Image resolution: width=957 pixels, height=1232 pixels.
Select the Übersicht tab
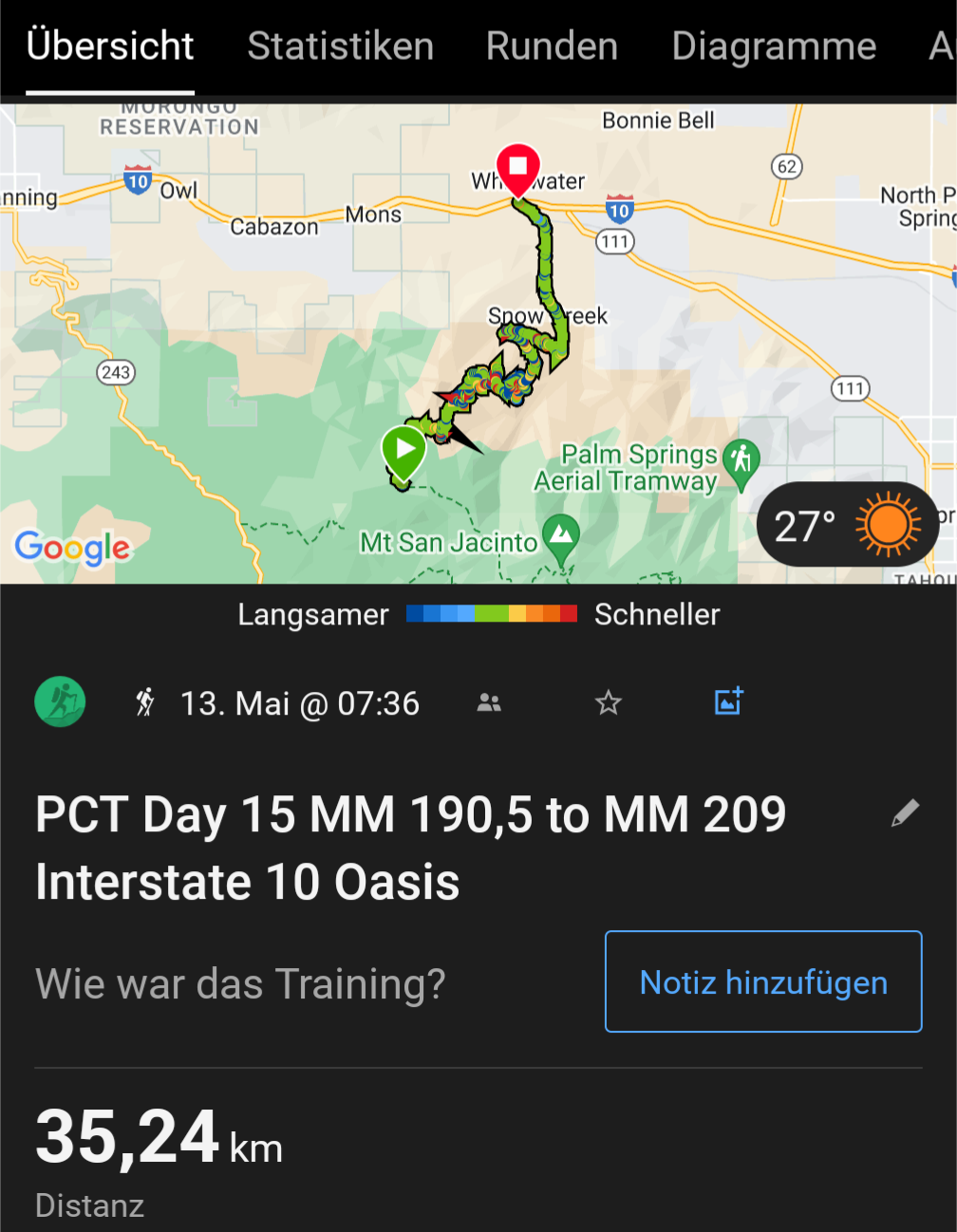pyautogui.click(x=110, y=47)
